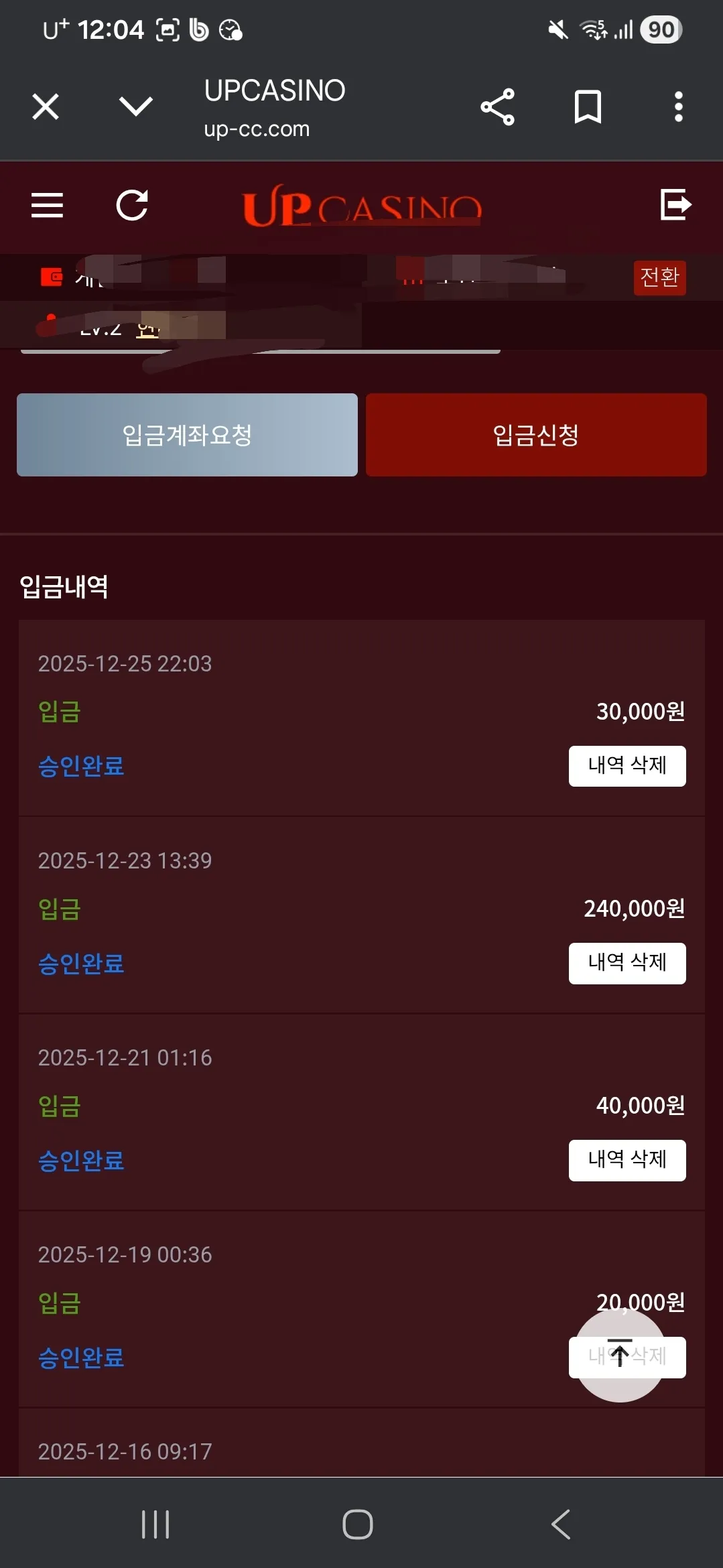723x1568 pixels.
Task: Delete the 30,000원 deposit record
Action: click(x=627, y=766)
